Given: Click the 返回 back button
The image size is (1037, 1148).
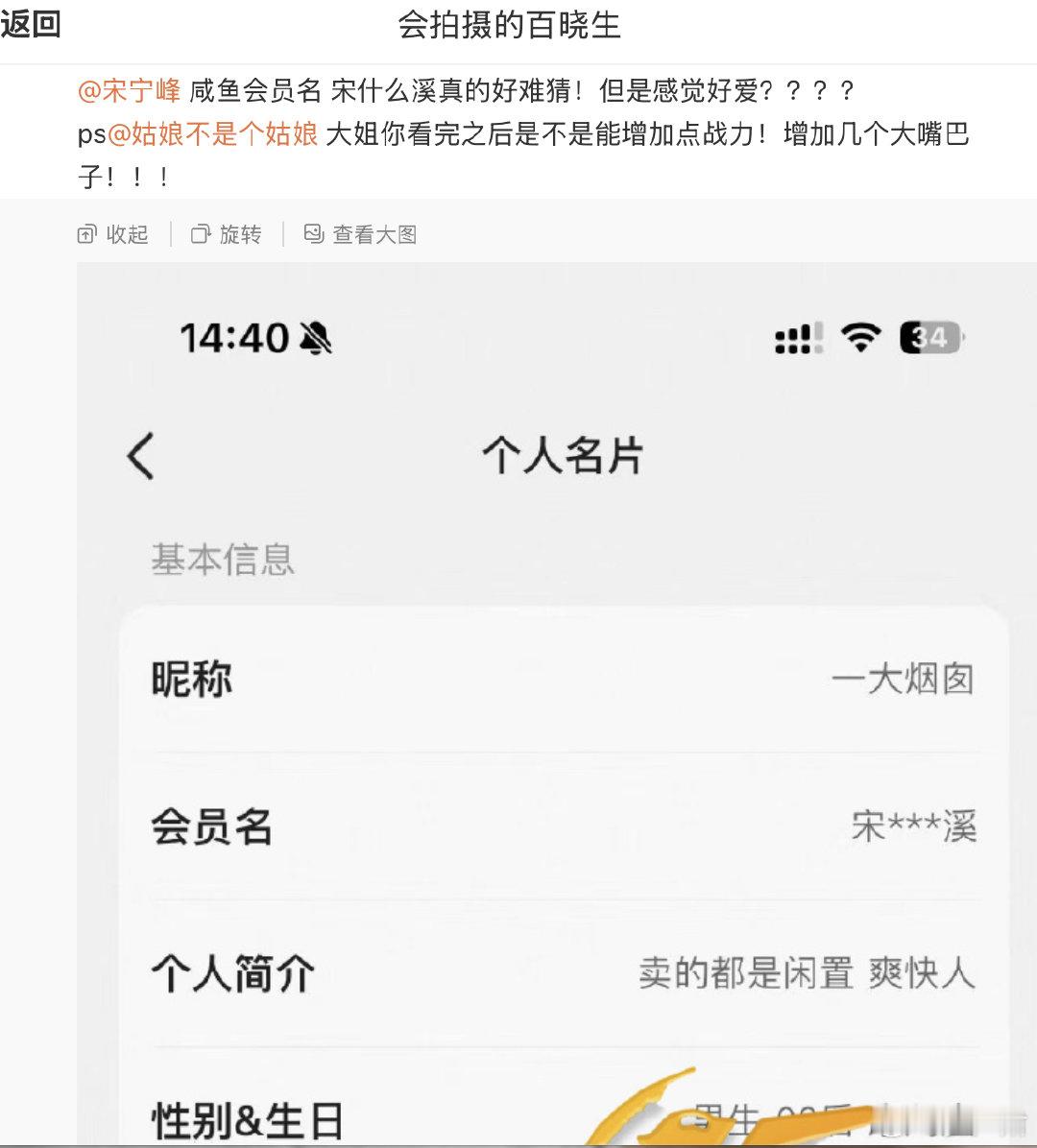Looking at the screenshot, I should click(x=34, y=27).
